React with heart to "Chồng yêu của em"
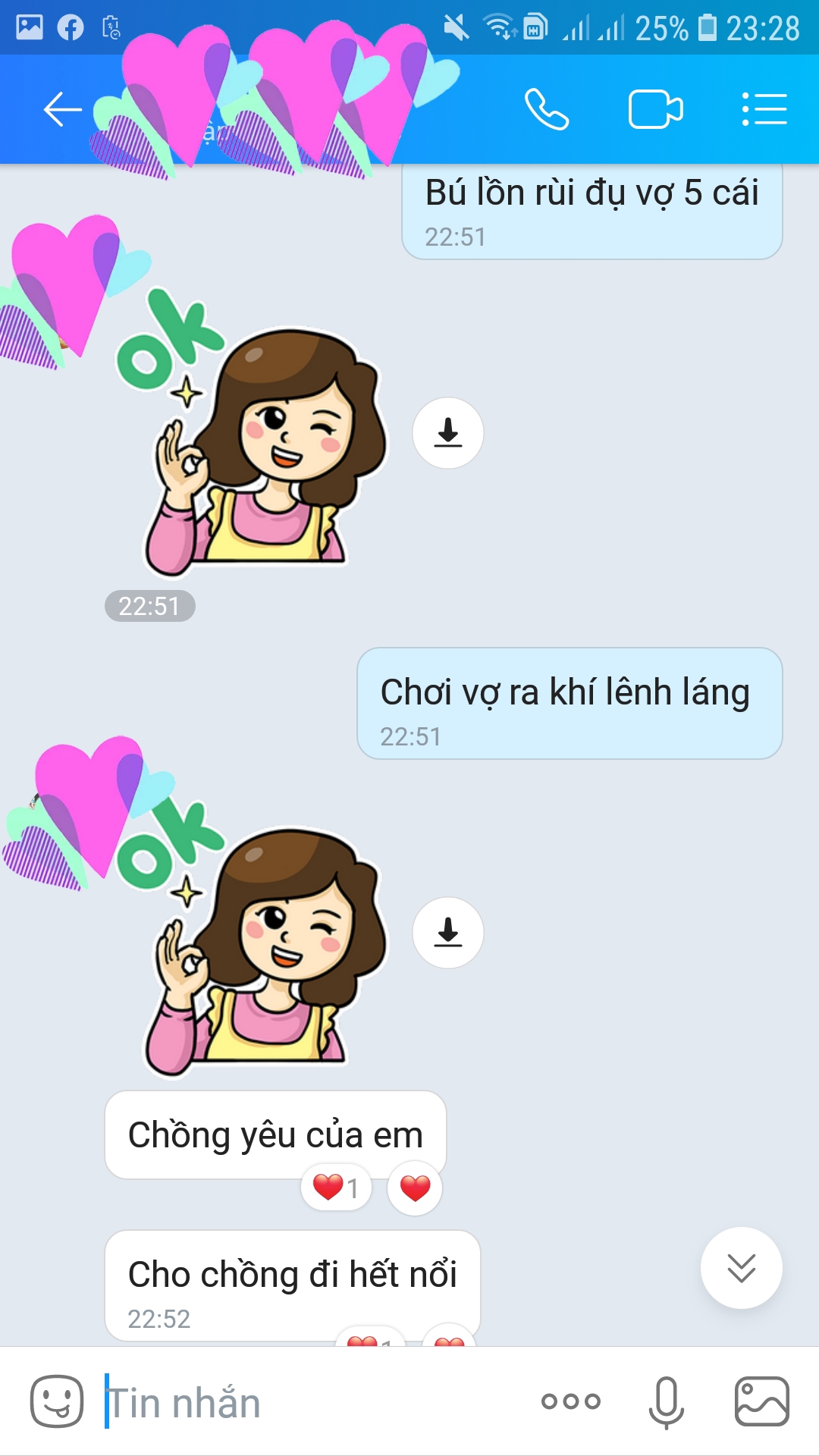 [x=415, y=1188]
